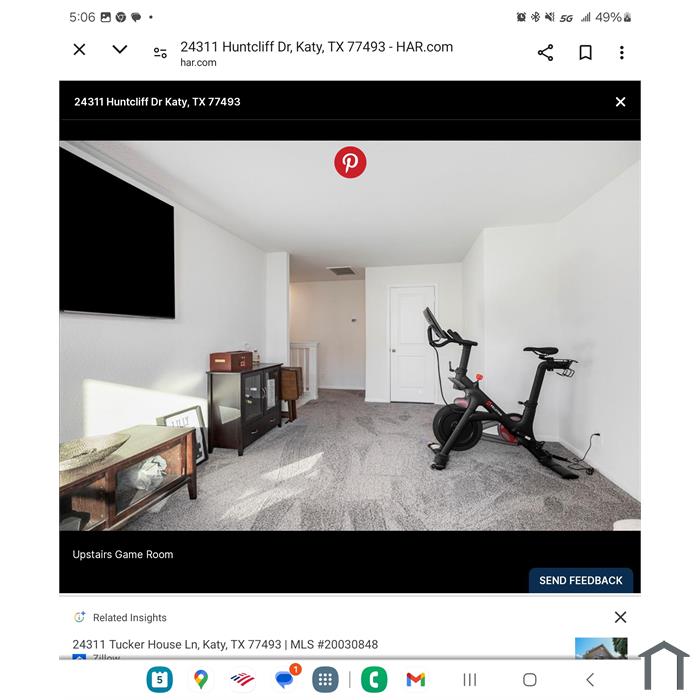
Task: Minimize the tab with the down chevron
Action: [120, 50]
